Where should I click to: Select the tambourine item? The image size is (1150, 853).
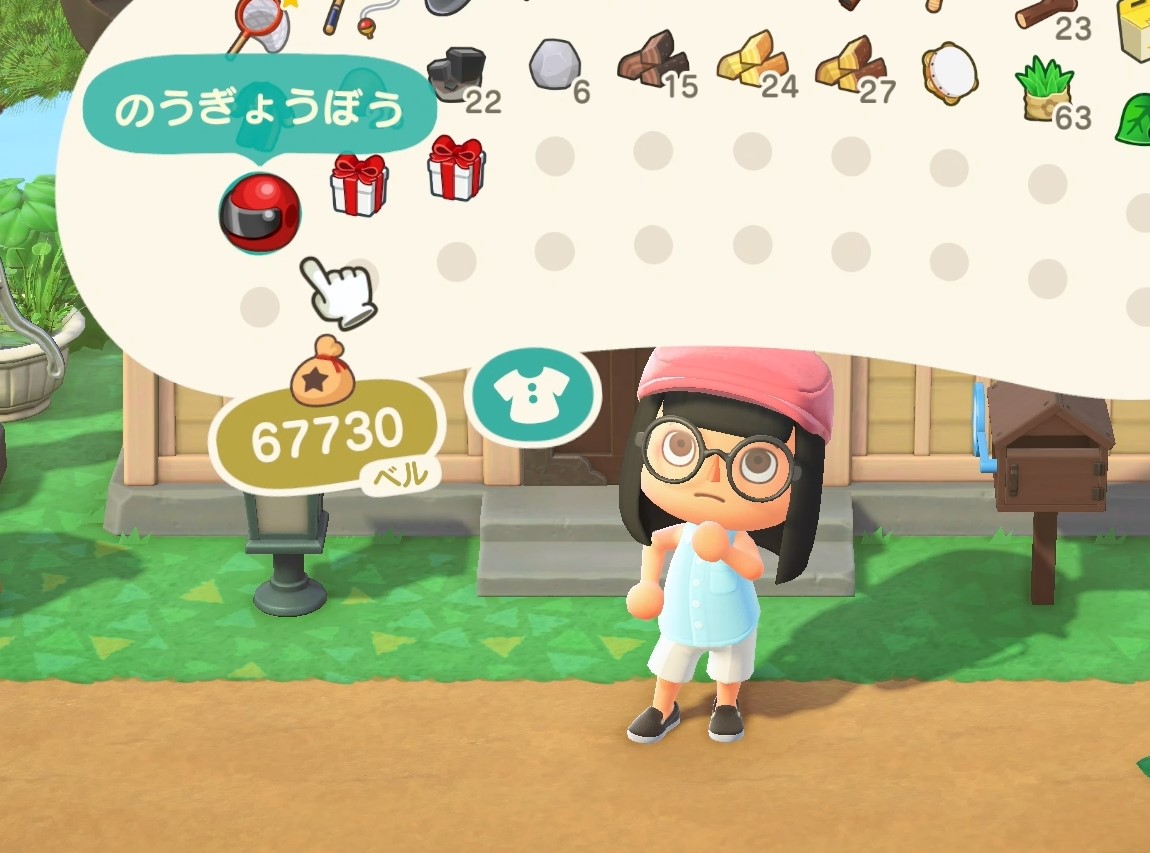point(948,70)
